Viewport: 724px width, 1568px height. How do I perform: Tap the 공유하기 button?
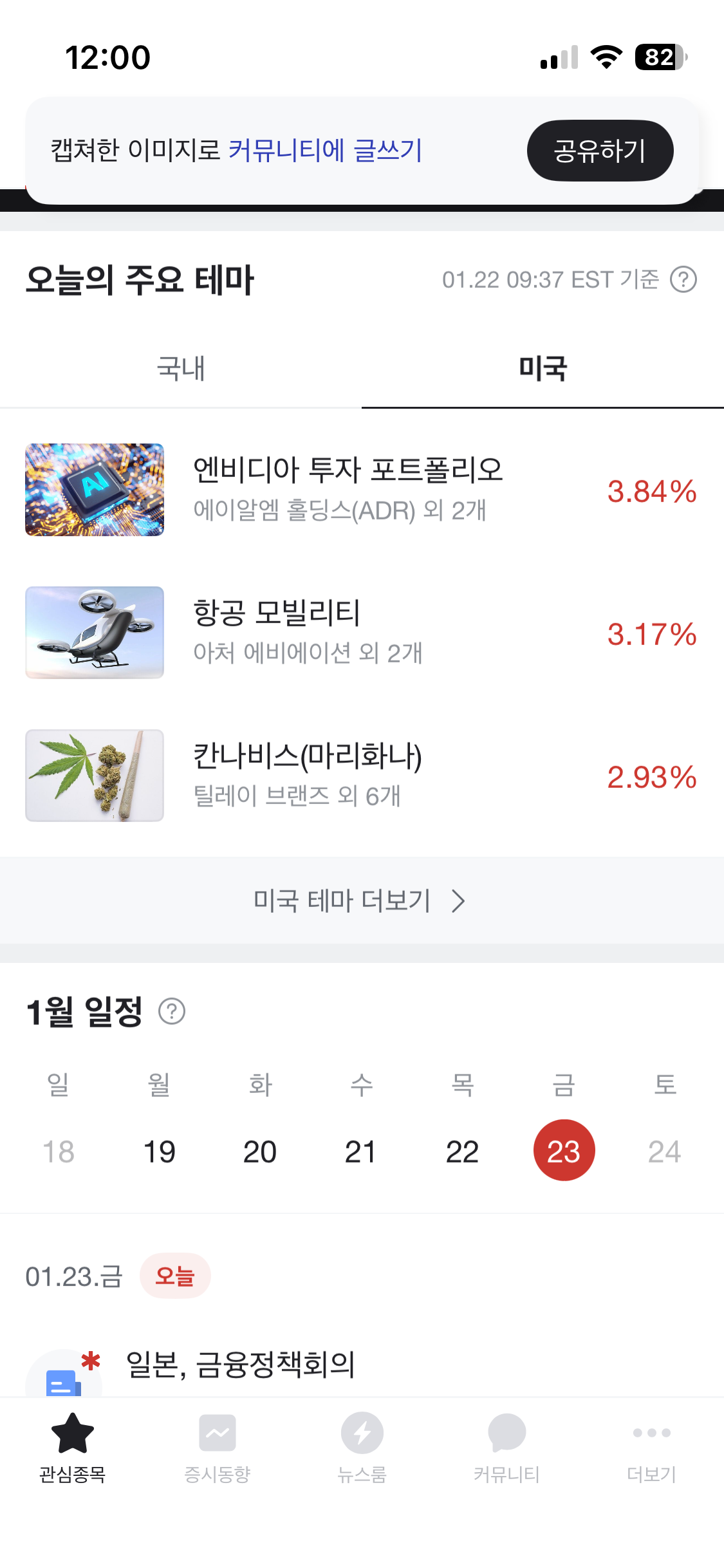[x=600, y=151]
